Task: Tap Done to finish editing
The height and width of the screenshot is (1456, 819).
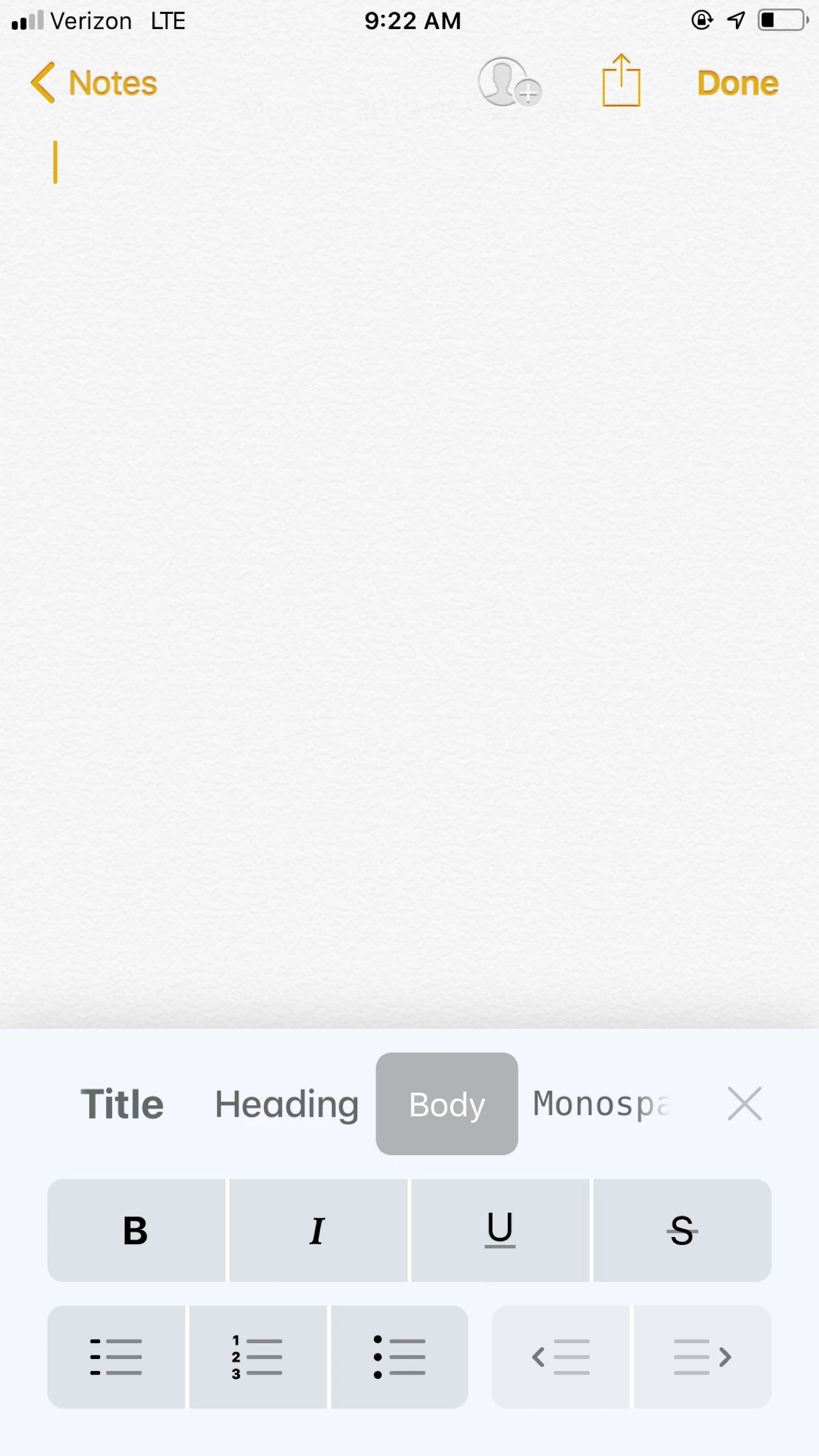Action: 737,83
